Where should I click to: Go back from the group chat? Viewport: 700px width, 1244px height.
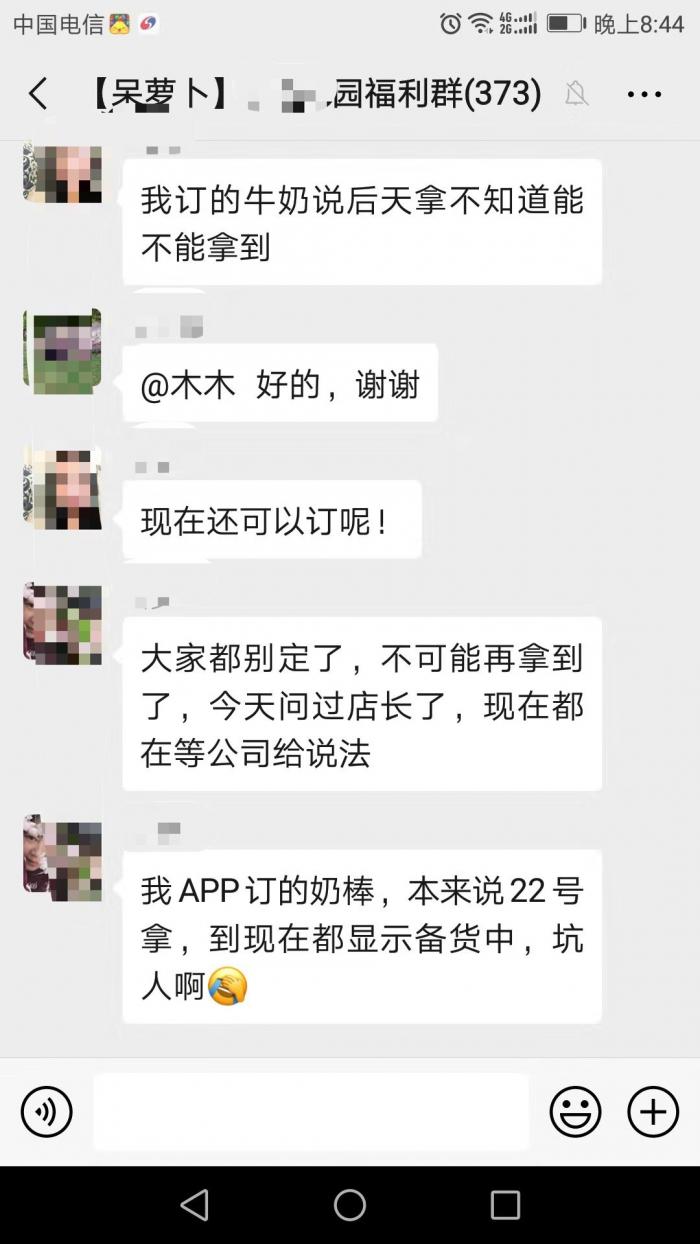(x=38, y=94)
